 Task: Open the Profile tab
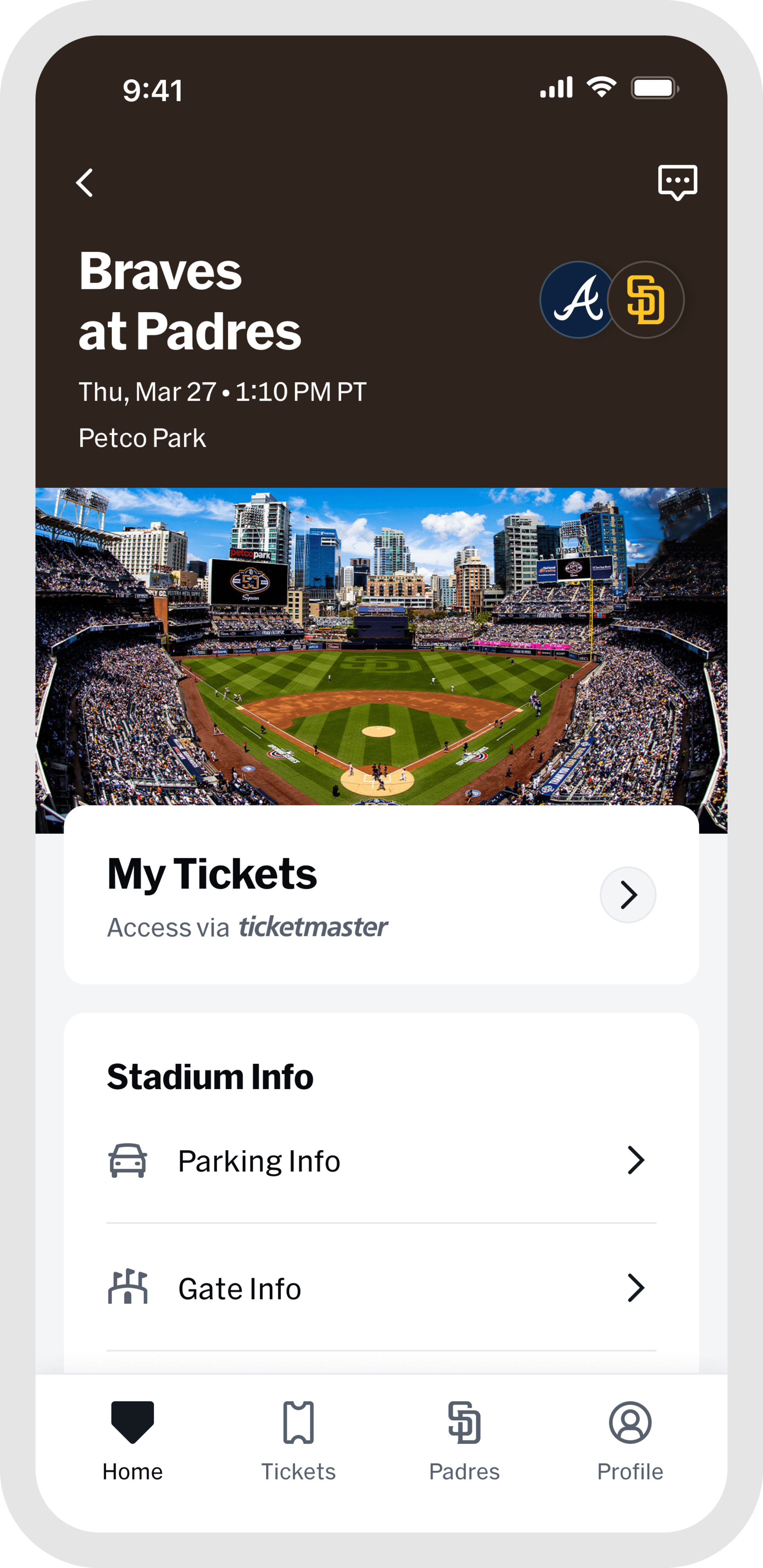[630, 1440]
